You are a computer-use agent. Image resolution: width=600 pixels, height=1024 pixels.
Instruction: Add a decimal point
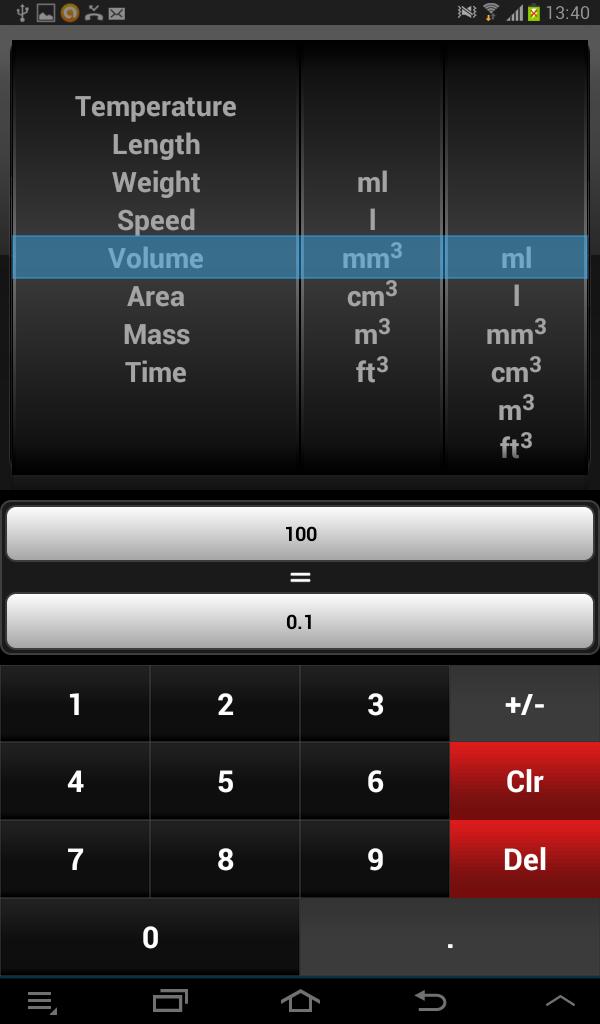[x=450, y=938]
